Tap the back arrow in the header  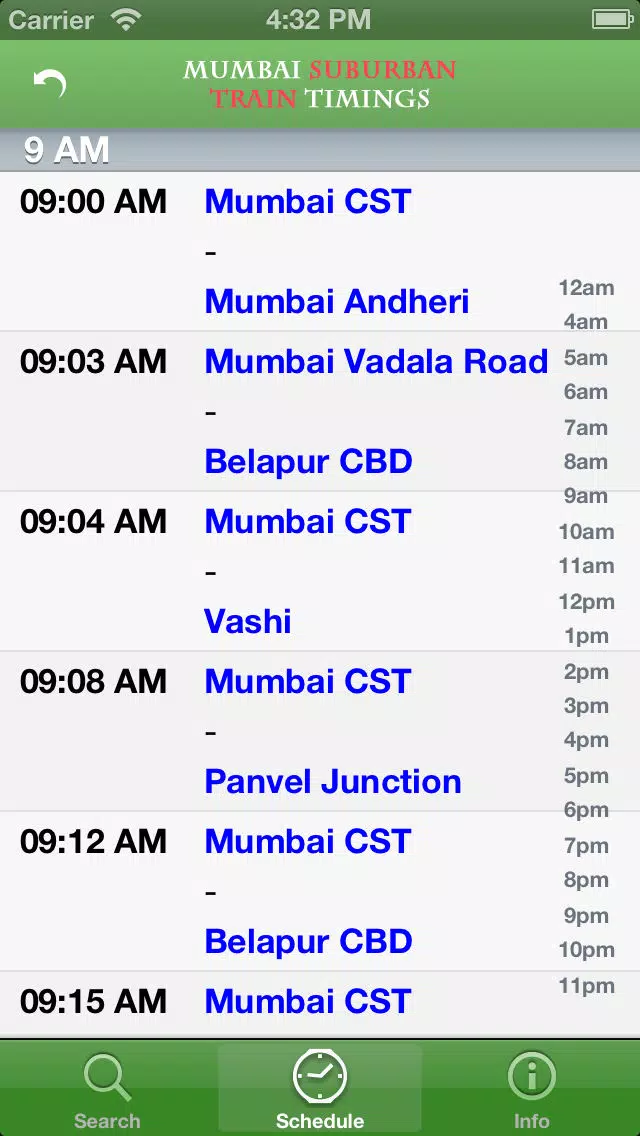[x=49, y=84]
